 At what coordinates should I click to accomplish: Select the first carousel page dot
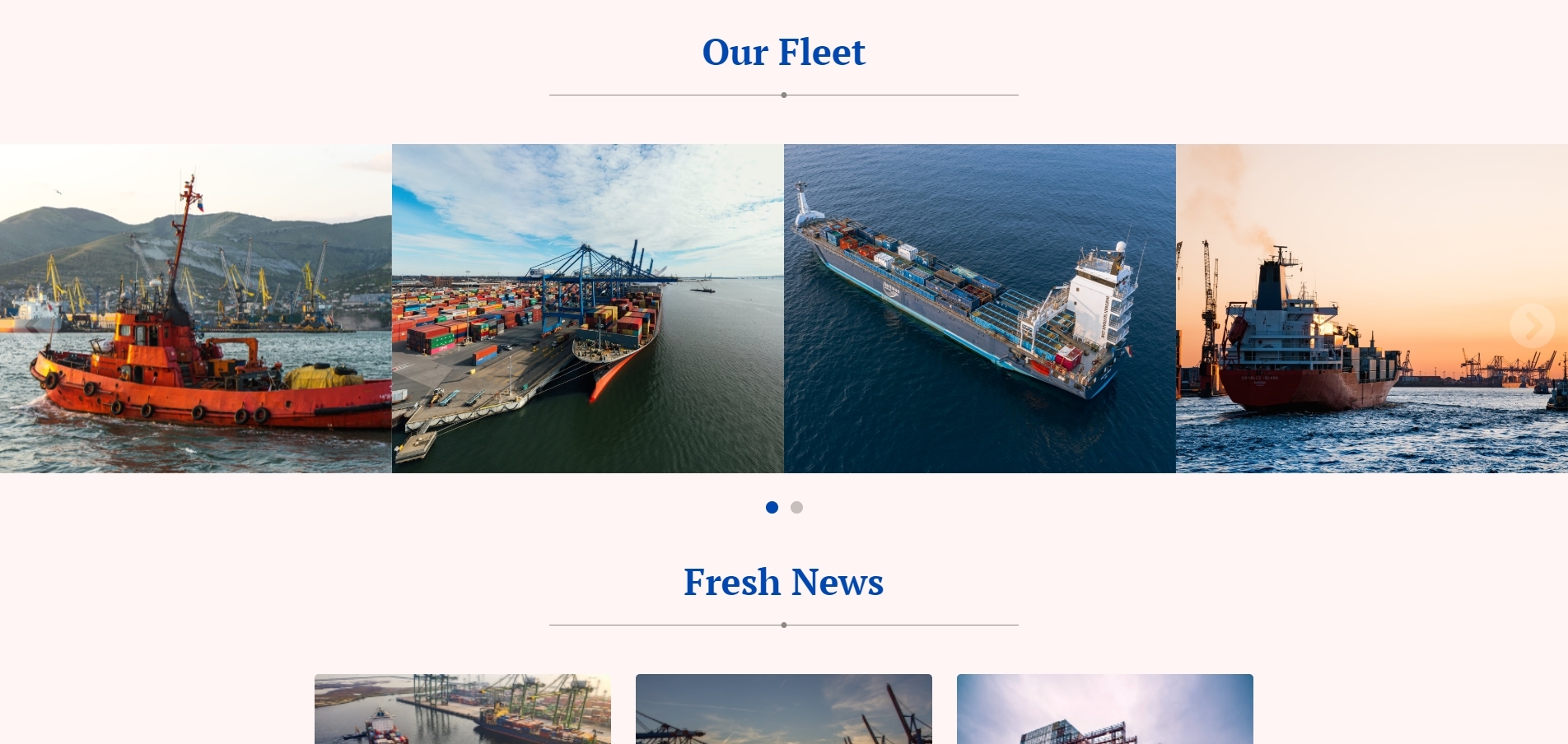click(x=772, y=507)
